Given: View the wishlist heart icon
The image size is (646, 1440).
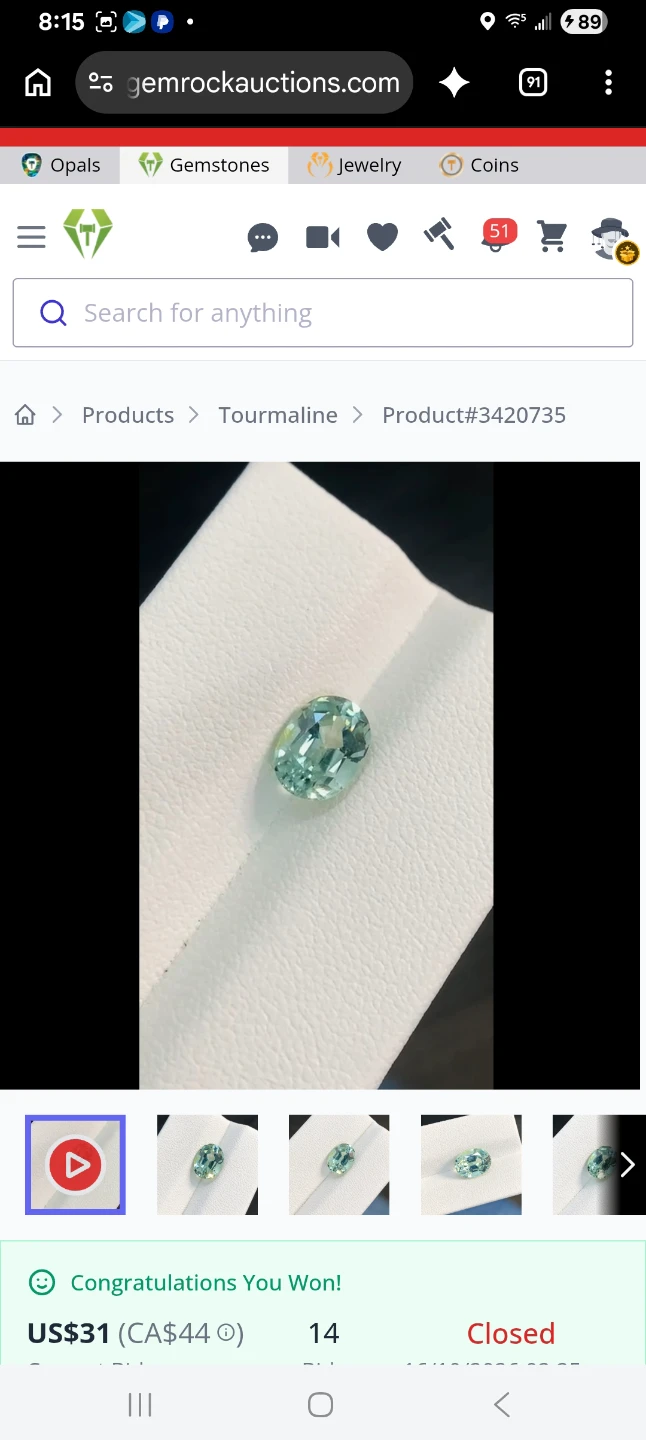Looking at the screenshot, I should click(382, 237).
